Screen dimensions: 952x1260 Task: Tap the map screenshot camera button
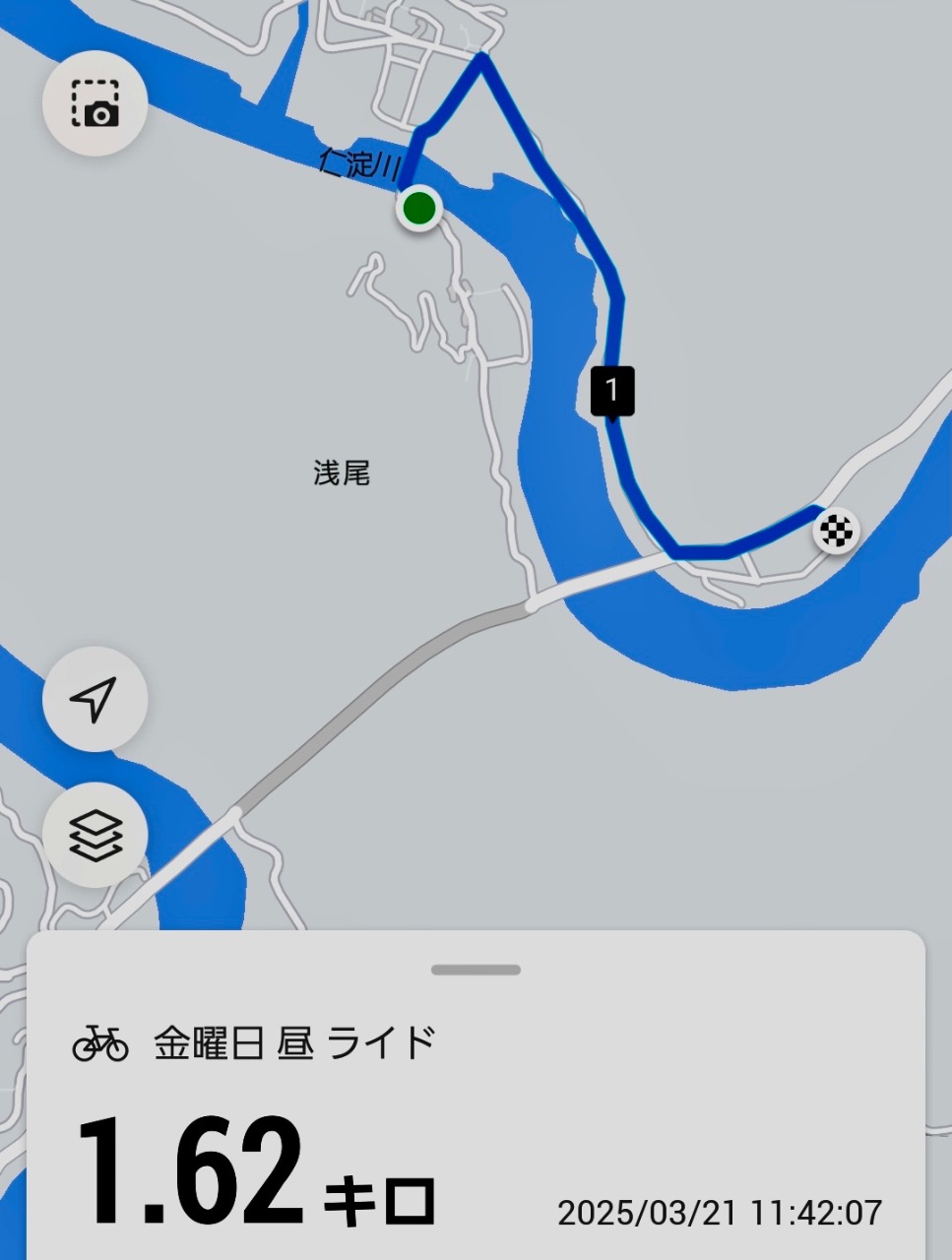(x=95, y=103)
